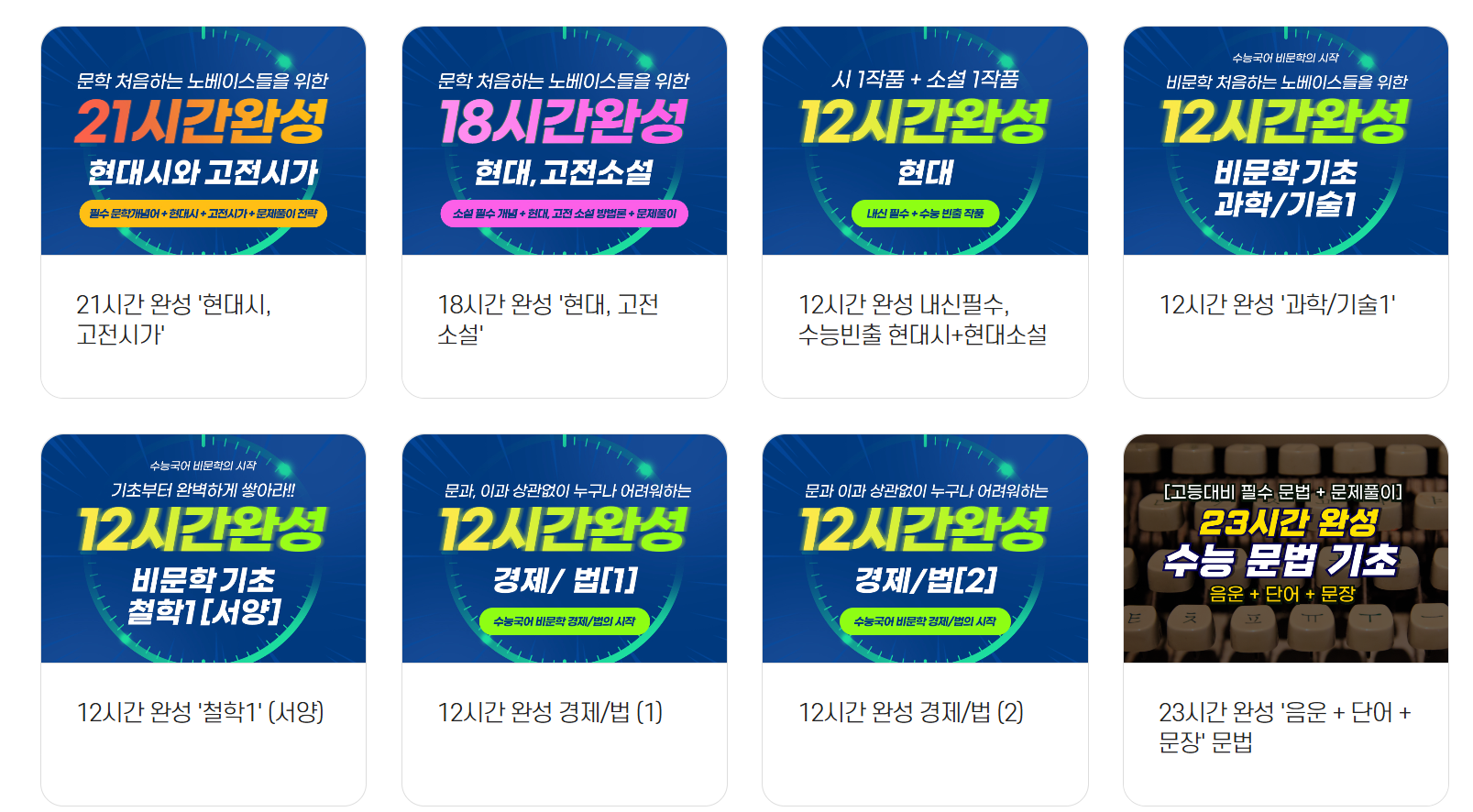Tap the 12시간 완성 경제/법 (2) card

pos(924,619)
